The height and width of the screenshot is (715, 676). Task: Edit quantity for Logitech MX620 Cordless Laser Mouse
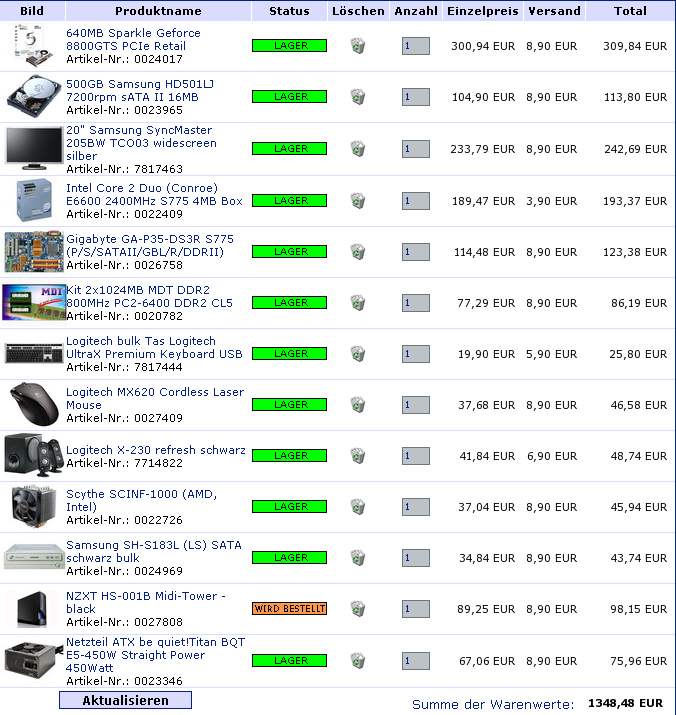[415, 405]
